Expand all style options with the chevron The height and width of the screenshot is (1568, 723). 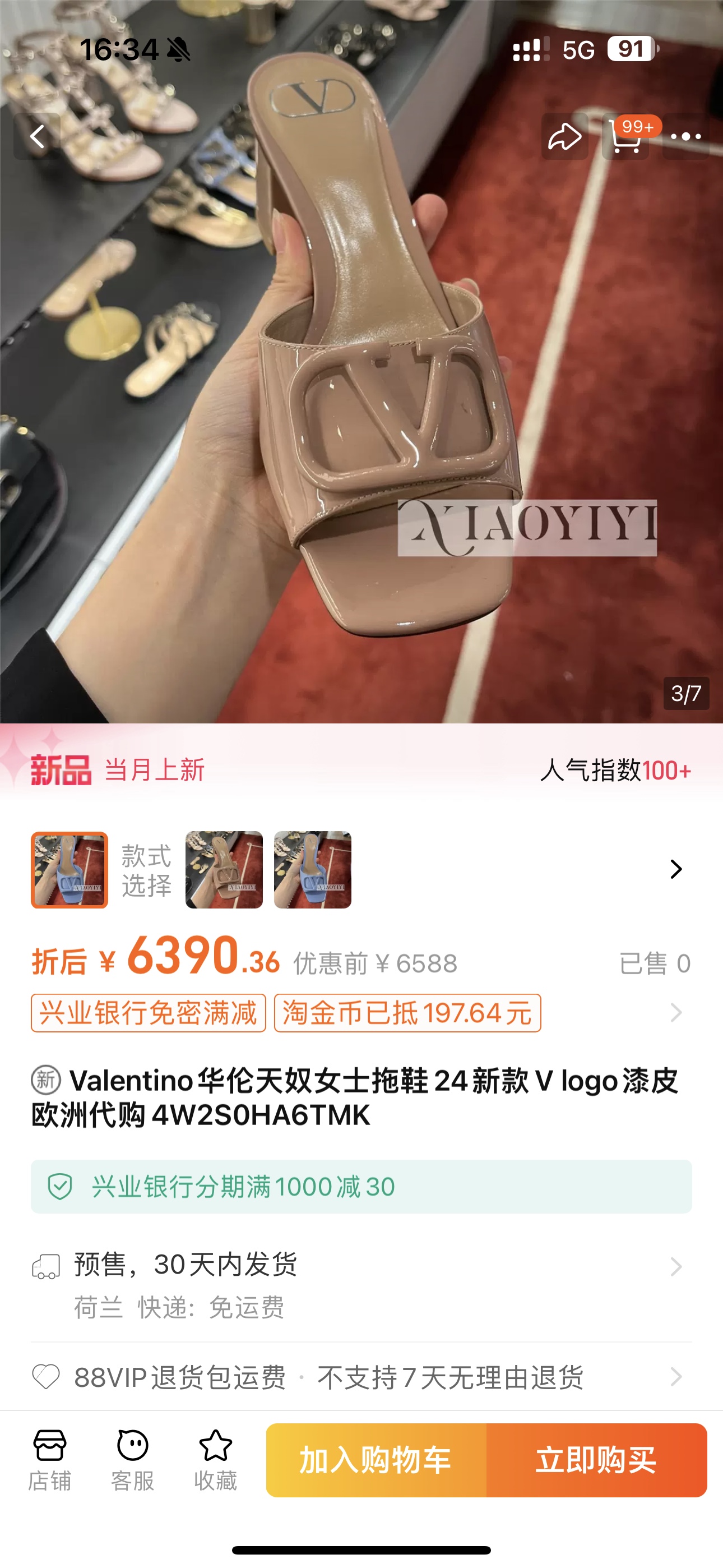675,869
